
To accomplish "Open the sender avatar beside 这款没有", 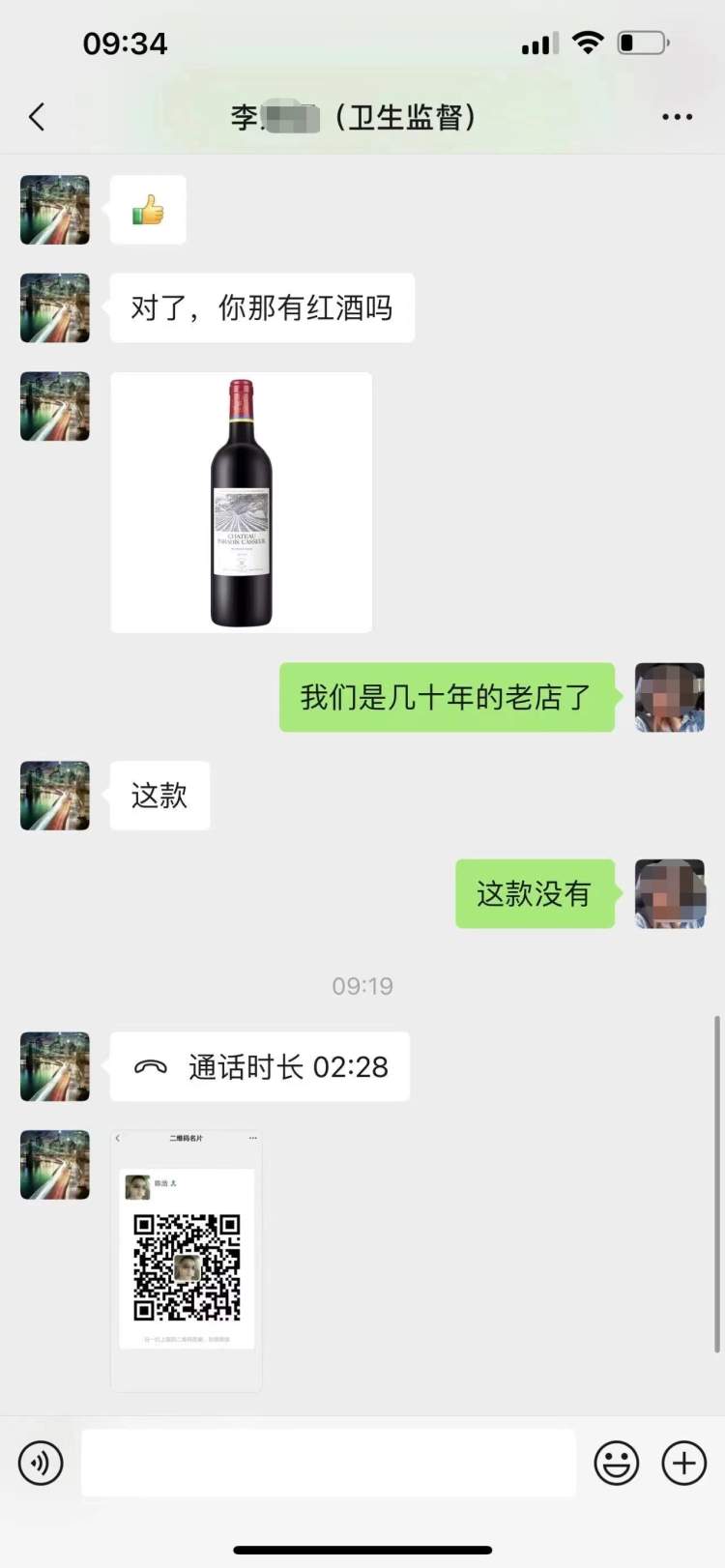I will click(669, 893).
